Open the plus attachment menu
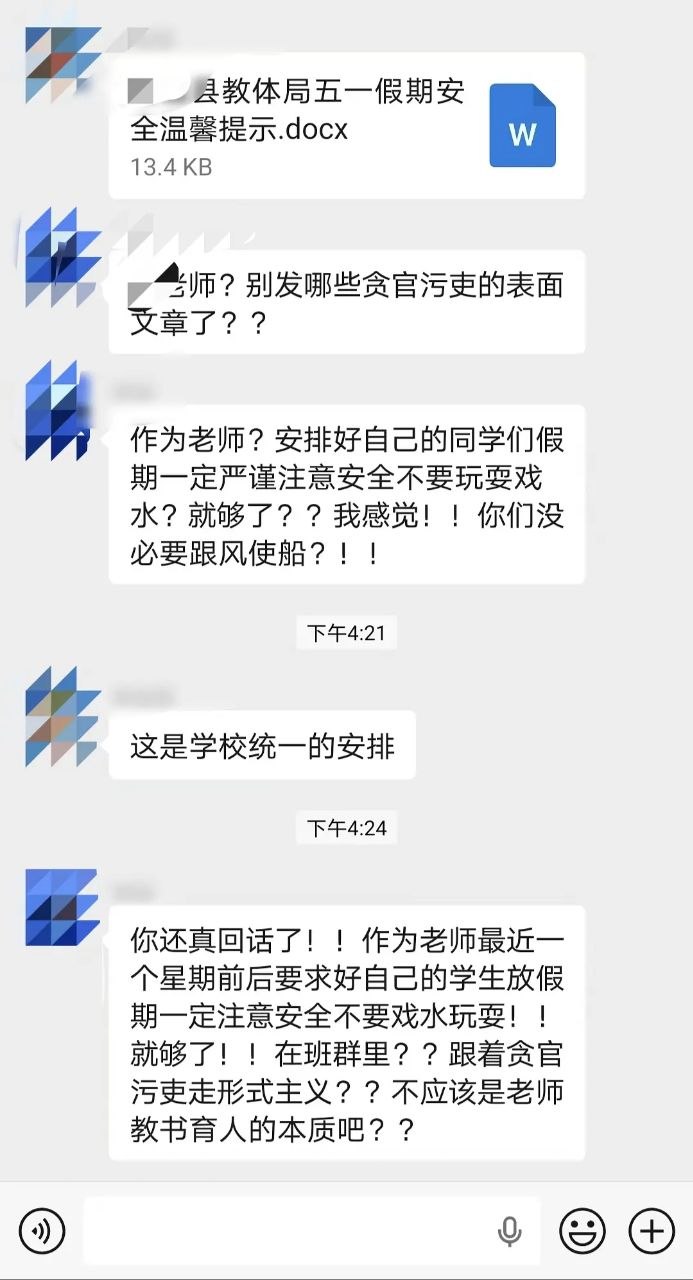Image resolution: width=693 pixels, height=1280 pixels. (651, 1230)
